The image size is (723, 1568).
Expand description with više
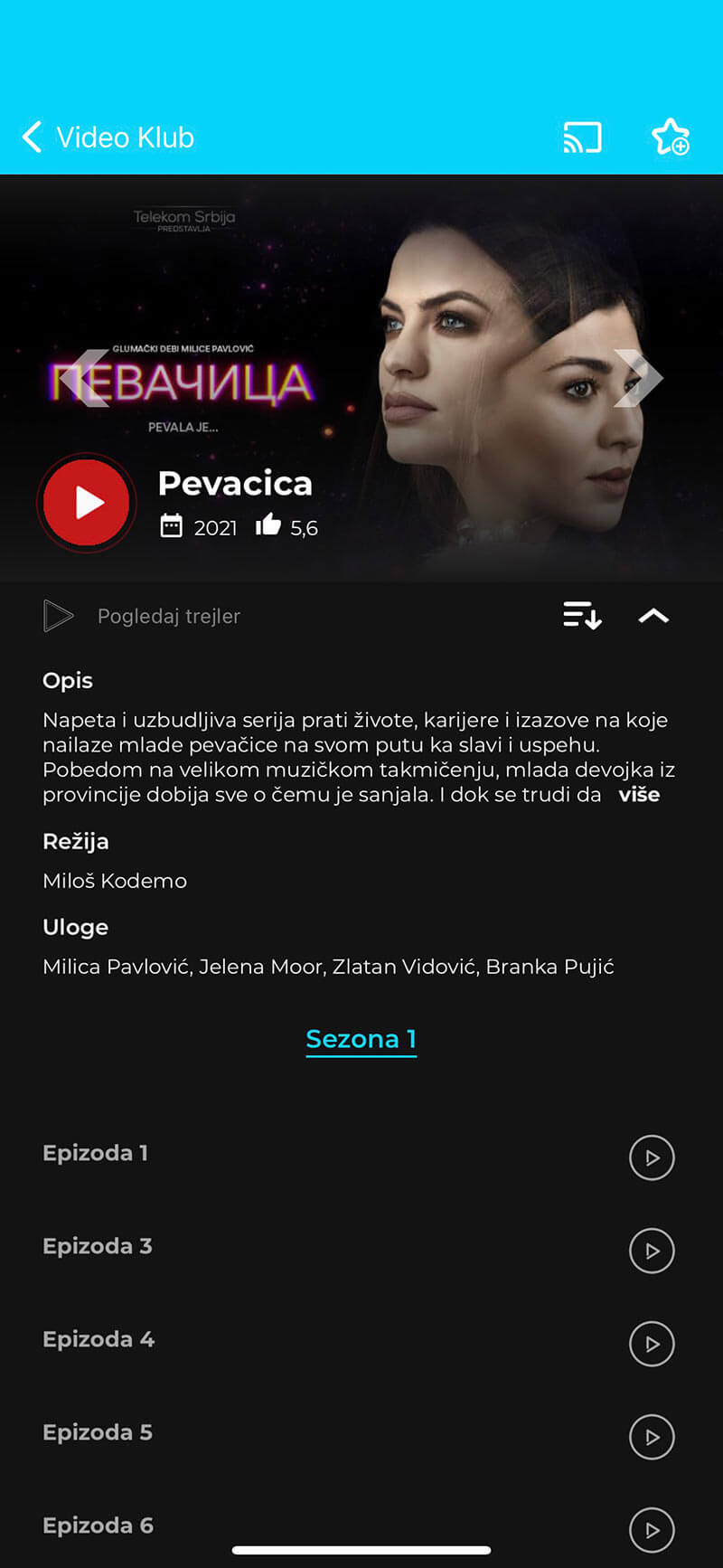tap(639, 795)
